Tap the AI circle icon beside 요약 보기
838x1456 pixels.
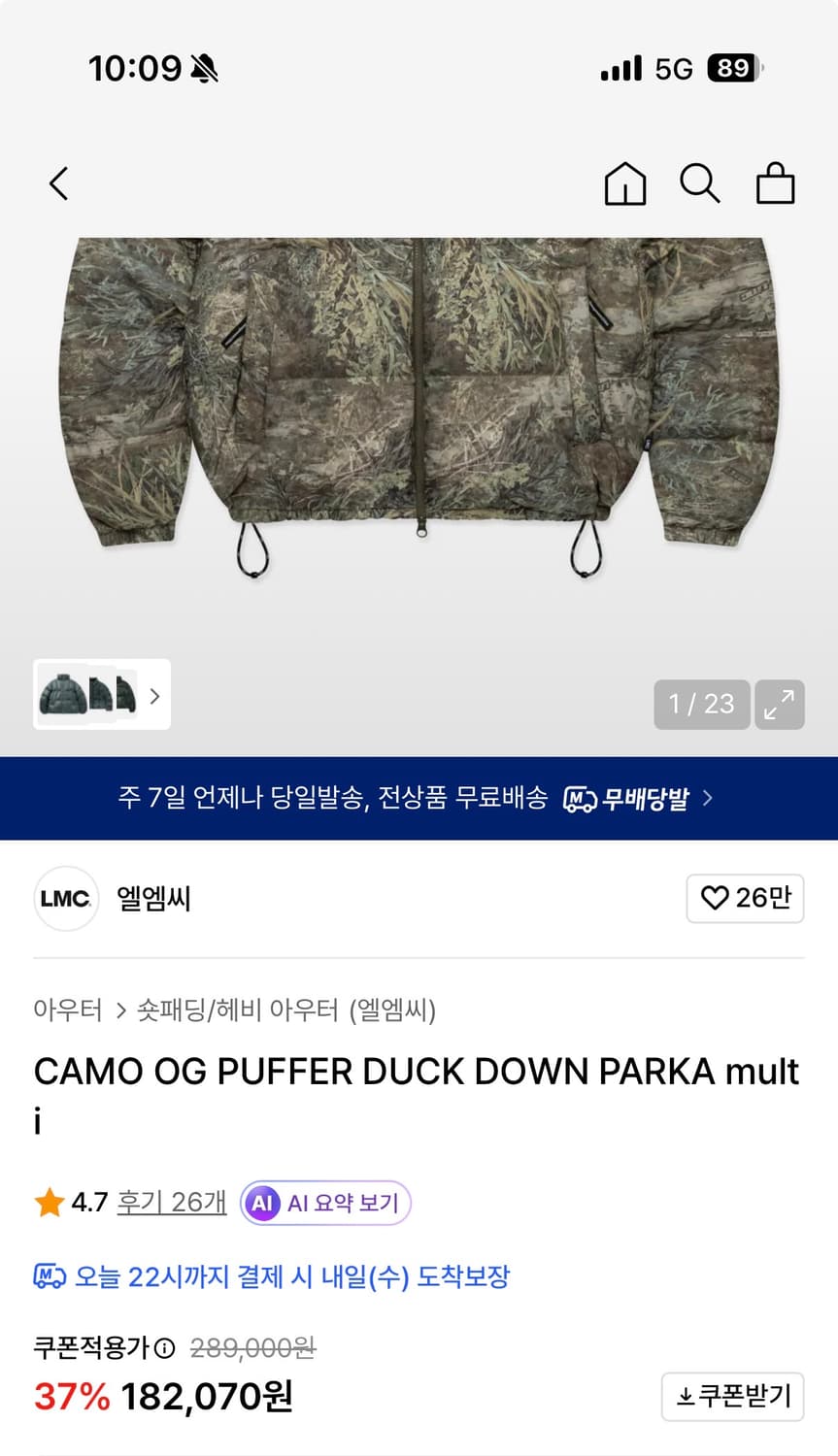tap(262, 1202)
